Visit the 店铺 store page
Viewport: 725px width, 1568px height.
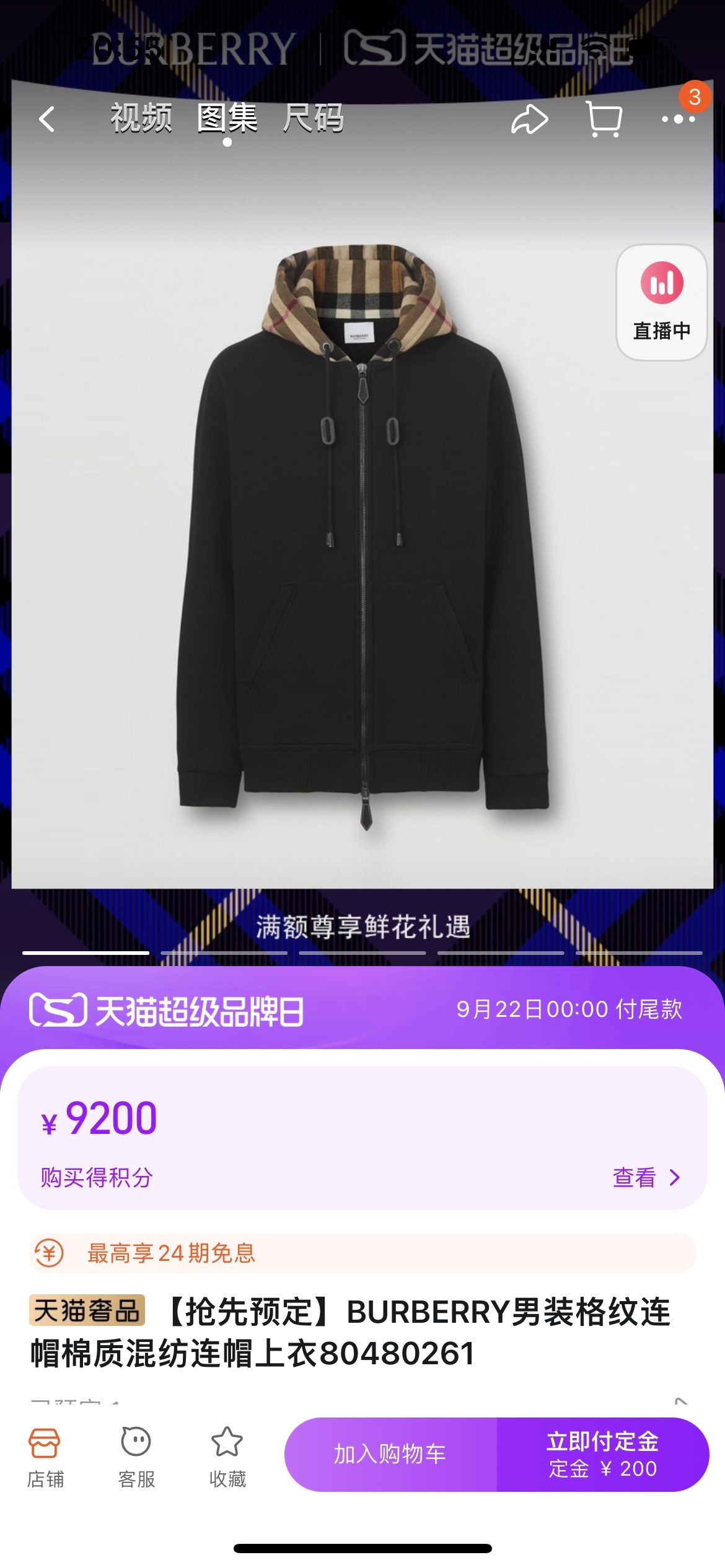(x=45, y=1457)
